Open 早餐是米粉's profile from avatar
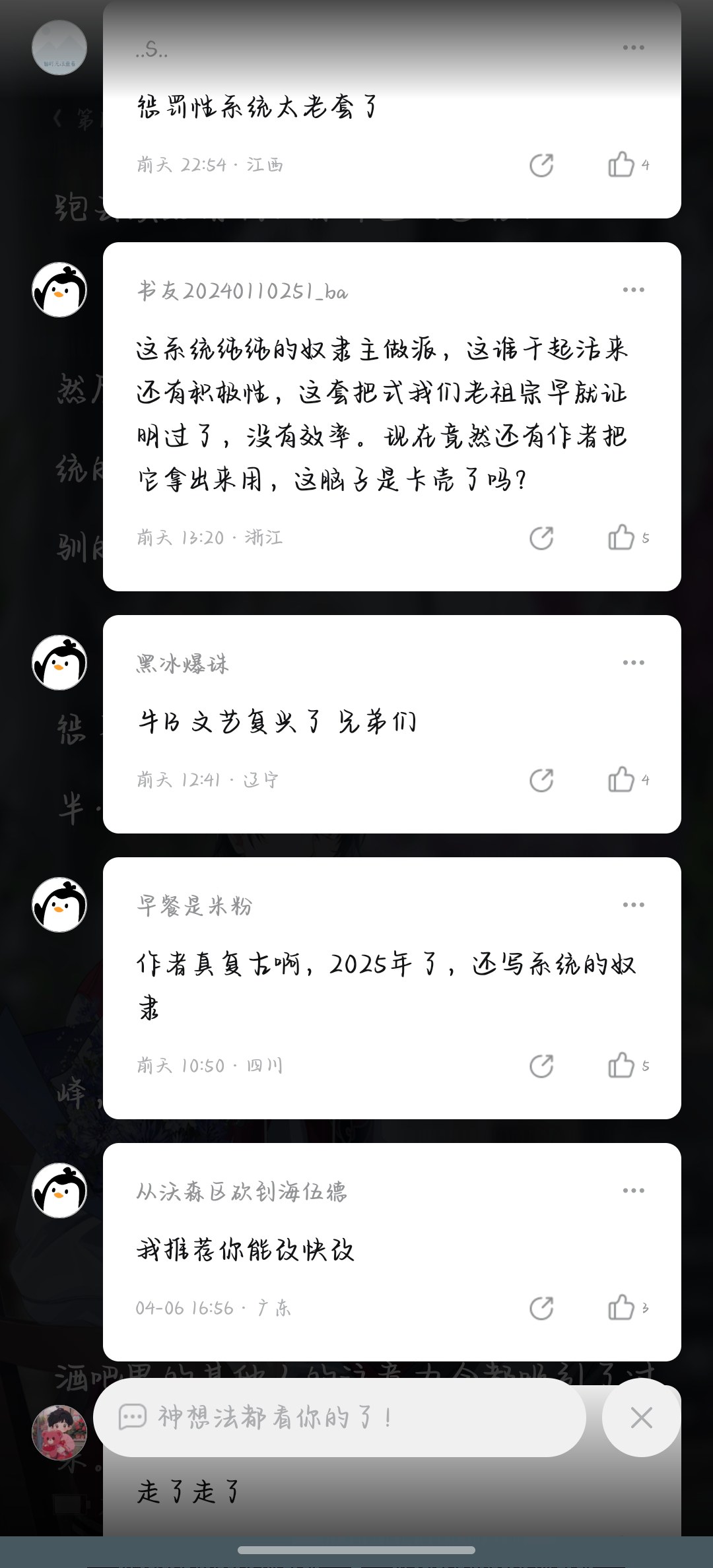The image size is (713, 1568). click(x=59, y=905)
